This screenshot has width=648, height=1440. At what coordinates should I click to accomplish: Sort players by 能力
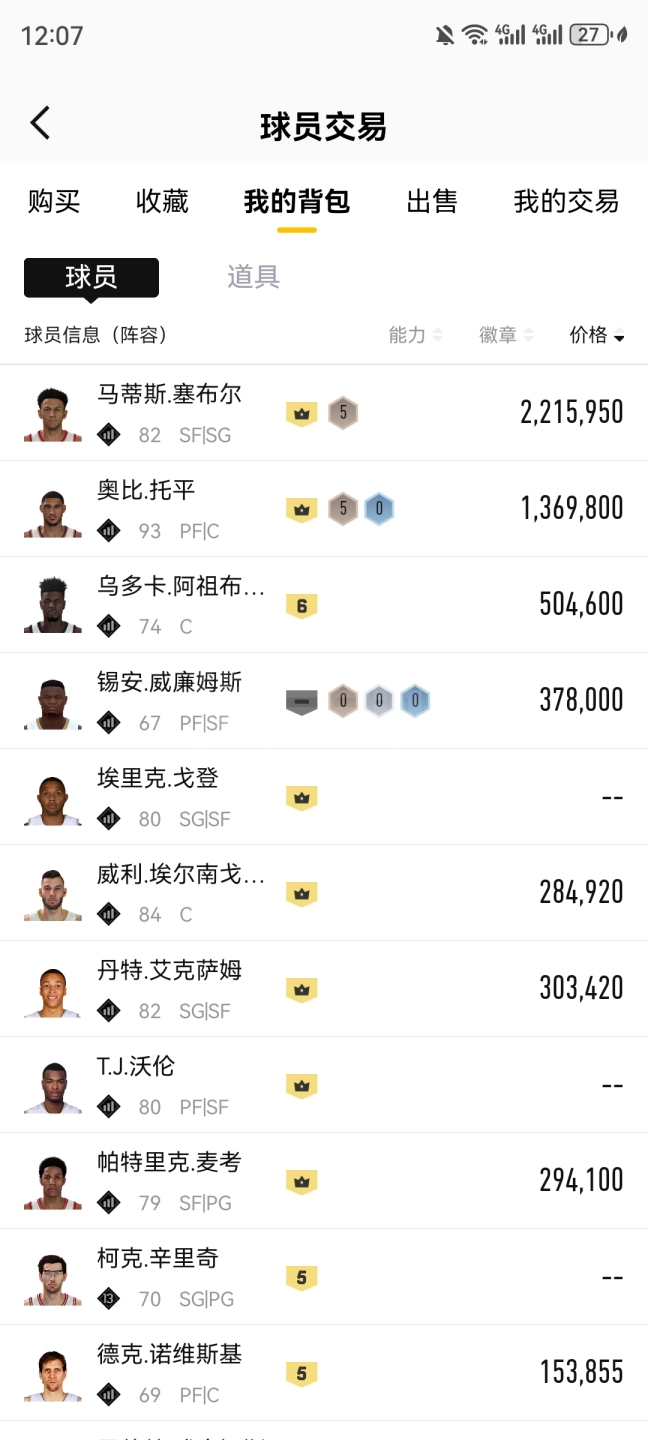415,335
